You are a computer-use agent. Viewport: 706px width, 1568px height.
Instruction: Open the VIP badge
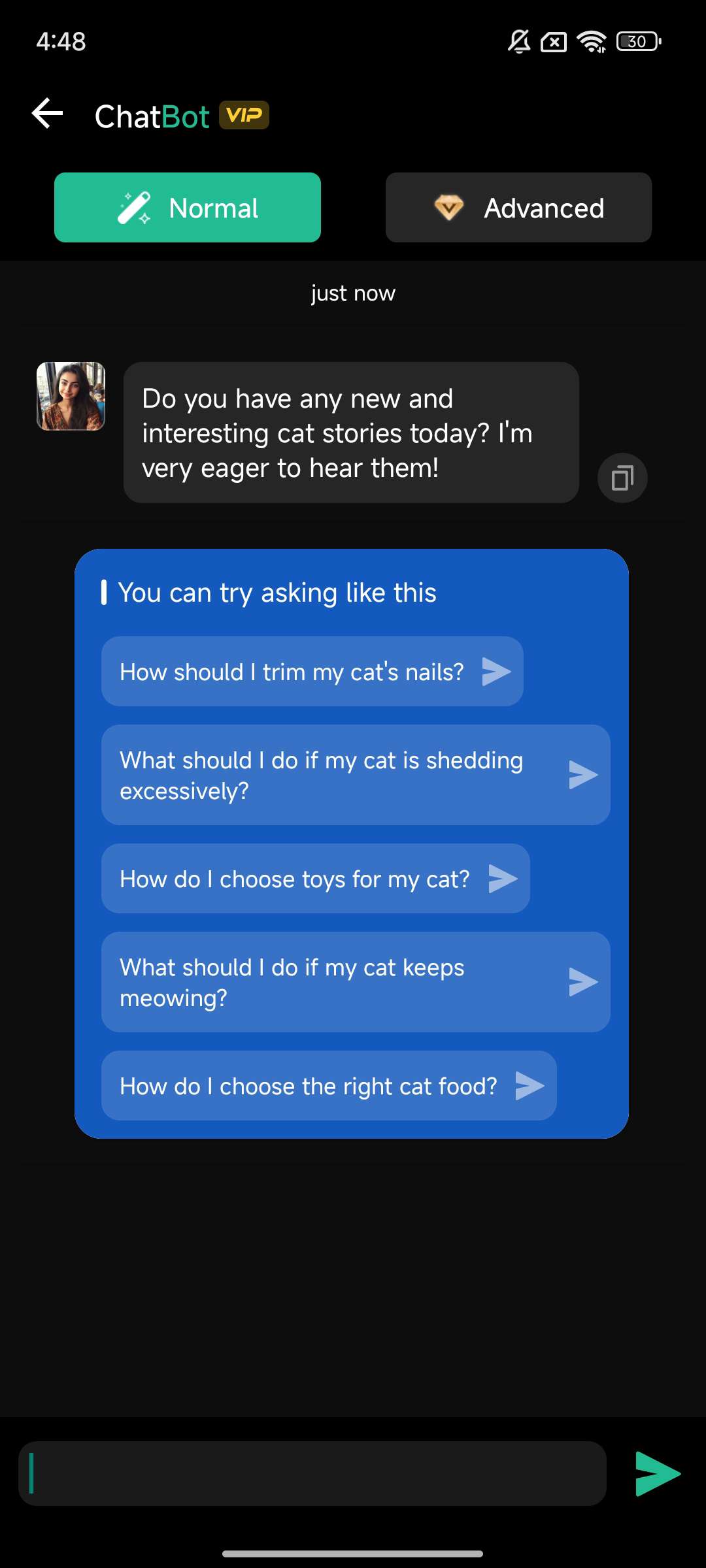pos(244,116)
